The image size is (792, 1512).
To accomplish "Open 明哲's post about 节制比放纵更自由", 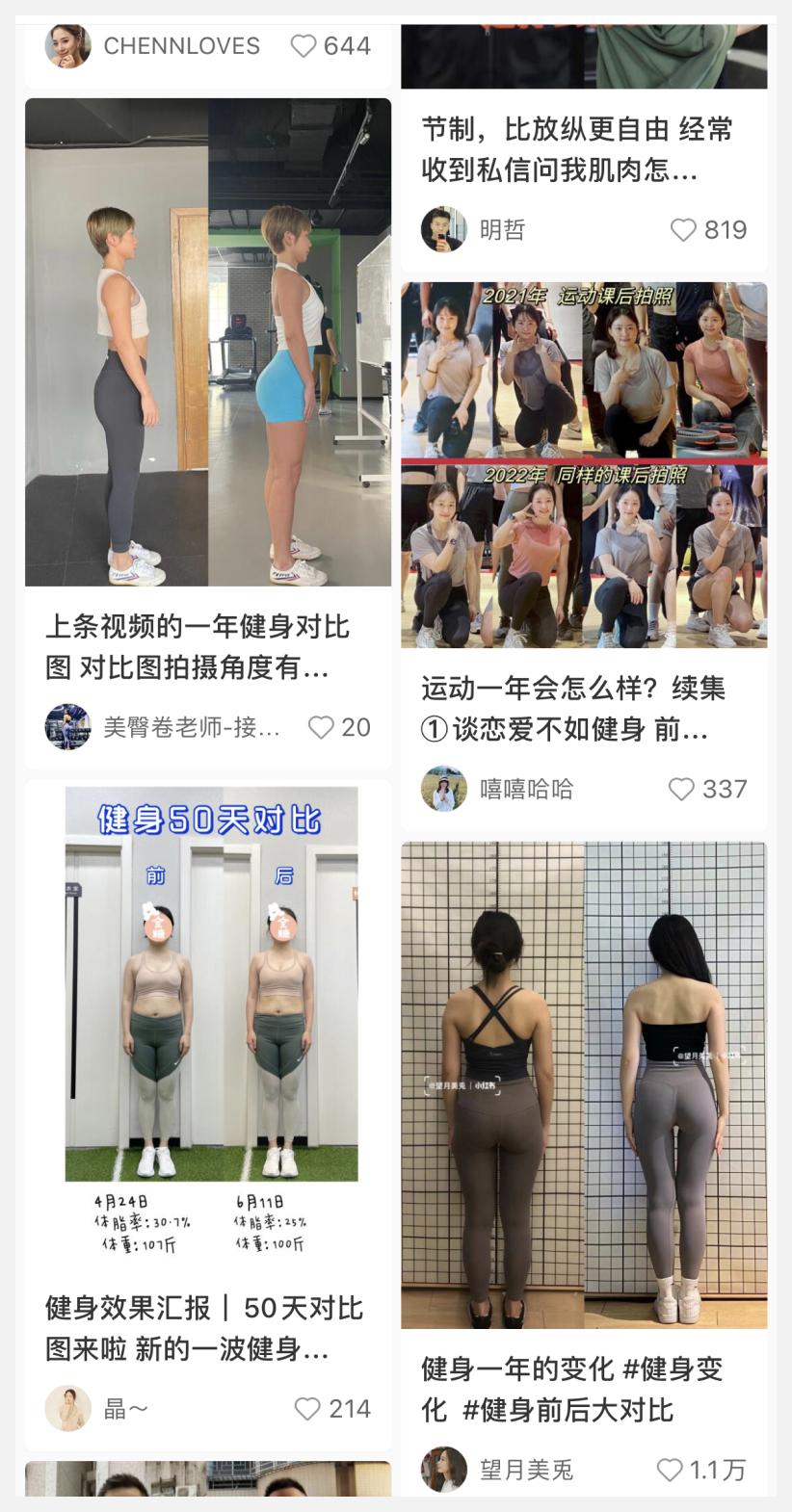I will pyautogui.click(x=576, y=149).
